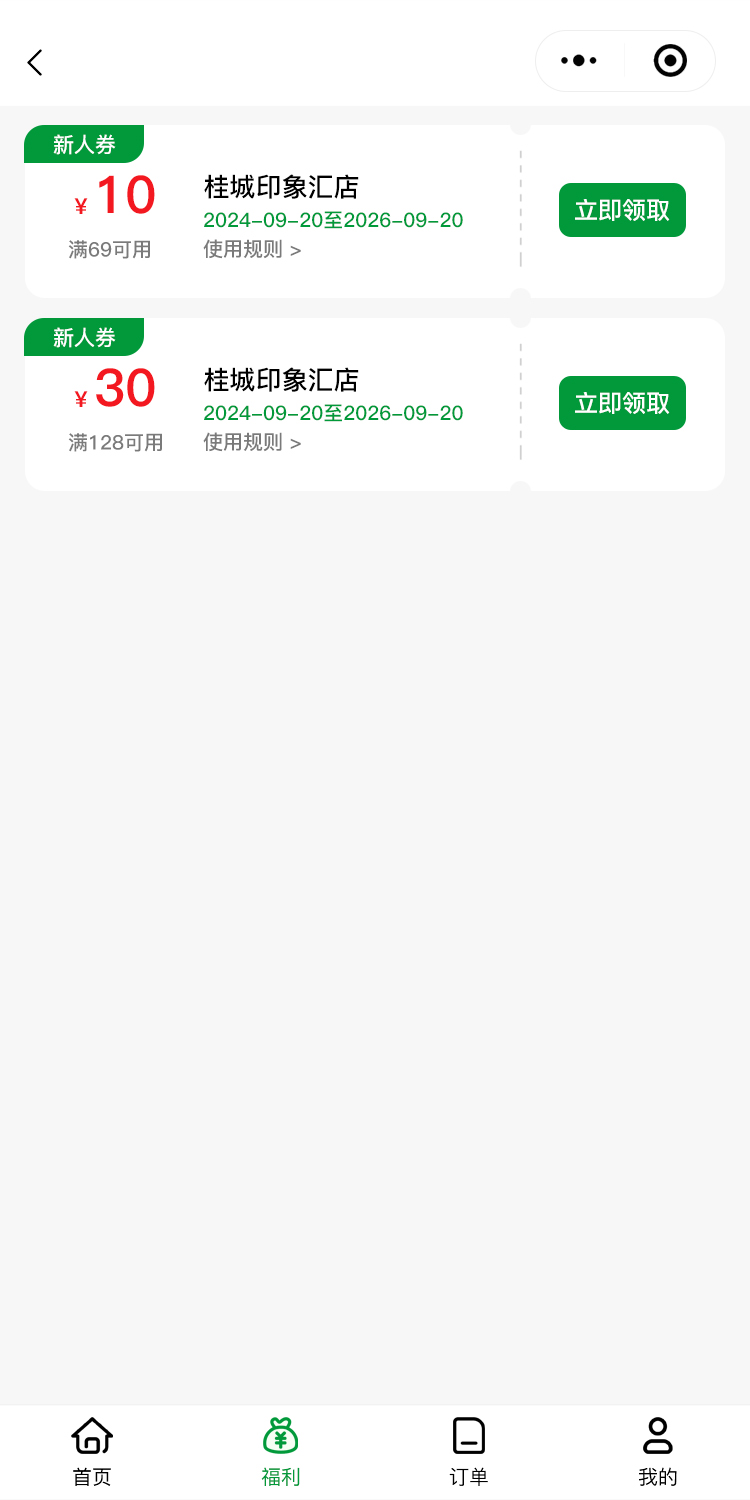Switch to the 首页 tab
Viewport: 750px width, 1500px height.
click(92, 1451)
